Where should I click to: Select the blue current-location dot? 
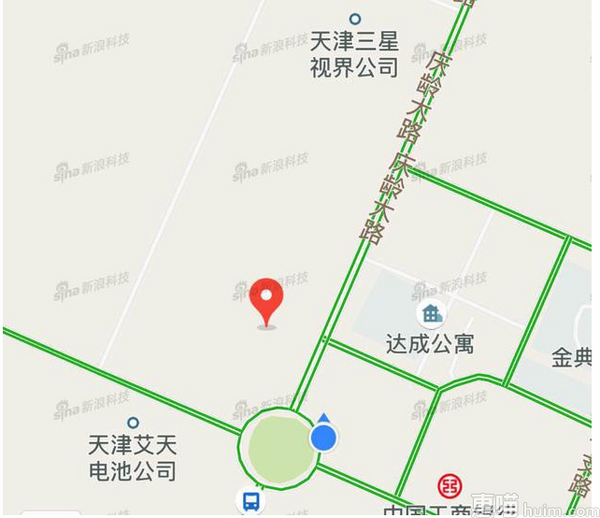pyautogui.click(x=323, y=437)
